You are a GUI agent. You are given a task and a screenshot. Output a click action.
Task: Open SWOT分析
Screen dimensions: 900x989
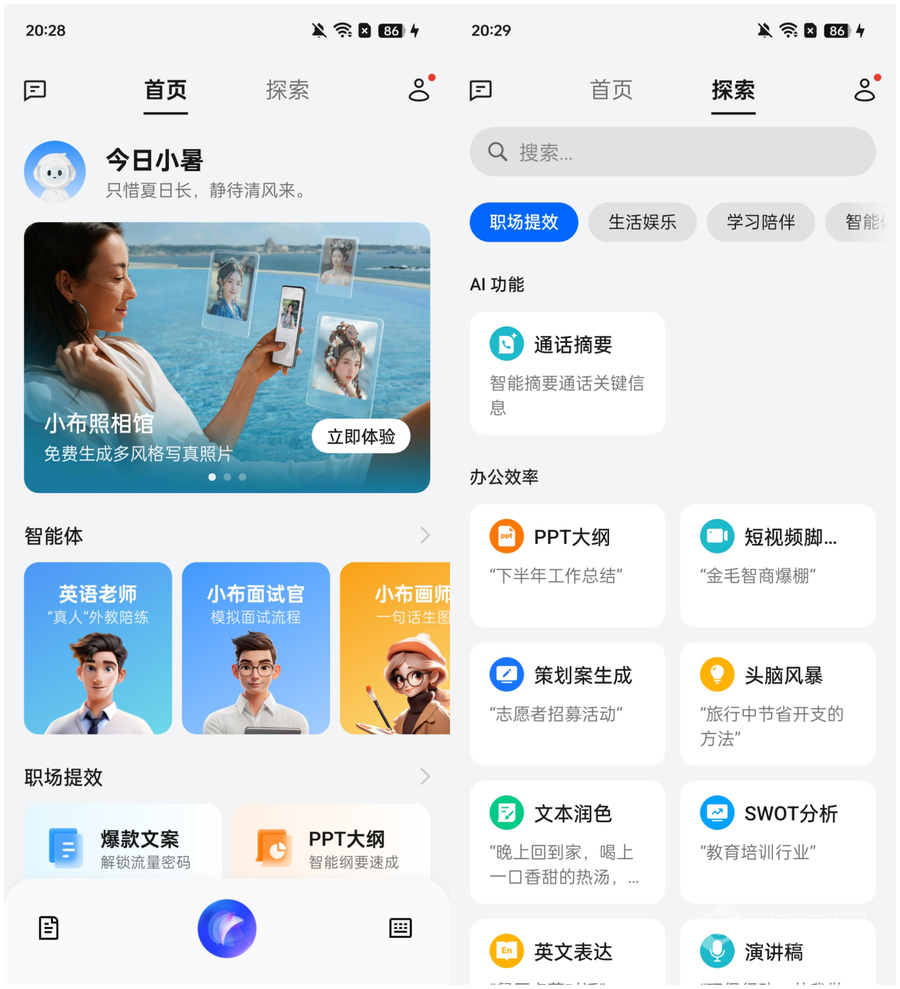[x=778, y=841]
